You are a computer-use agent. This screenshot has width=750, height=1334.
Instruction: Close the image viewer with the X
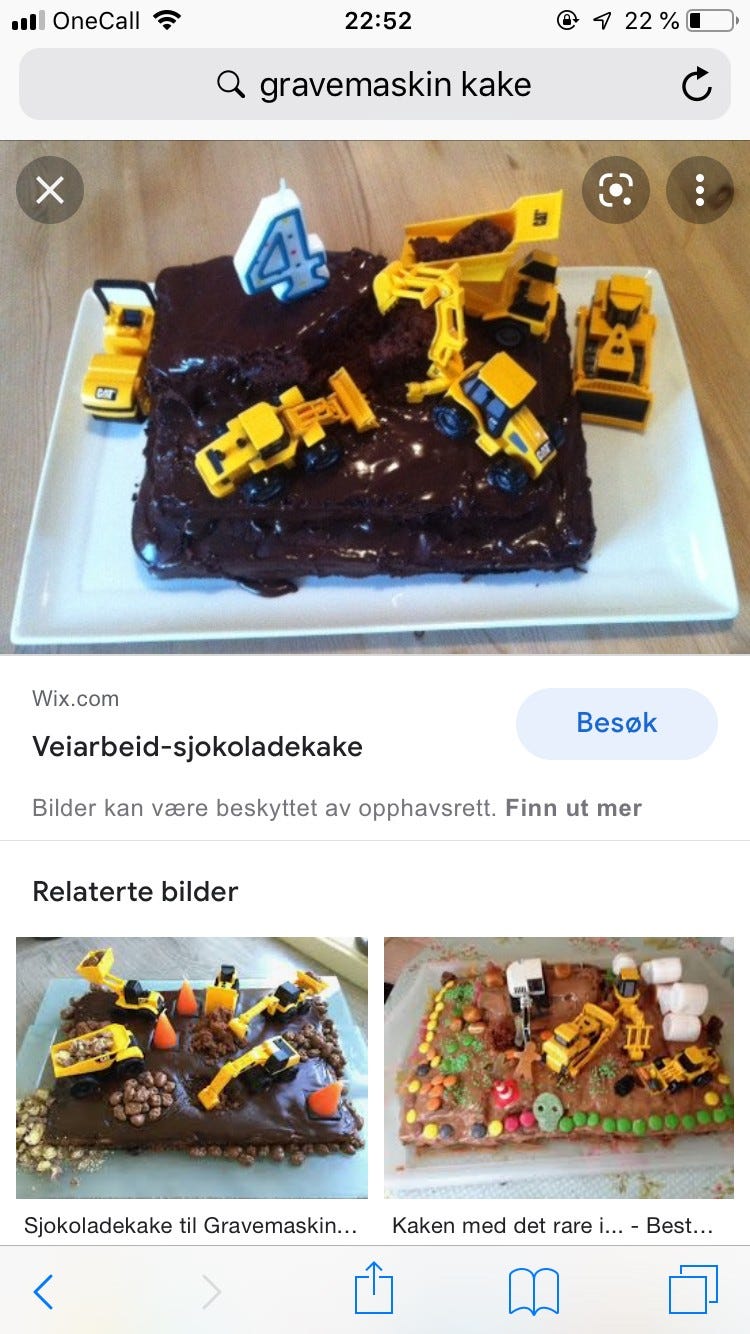pyautogui.click(x=49, y=190)
